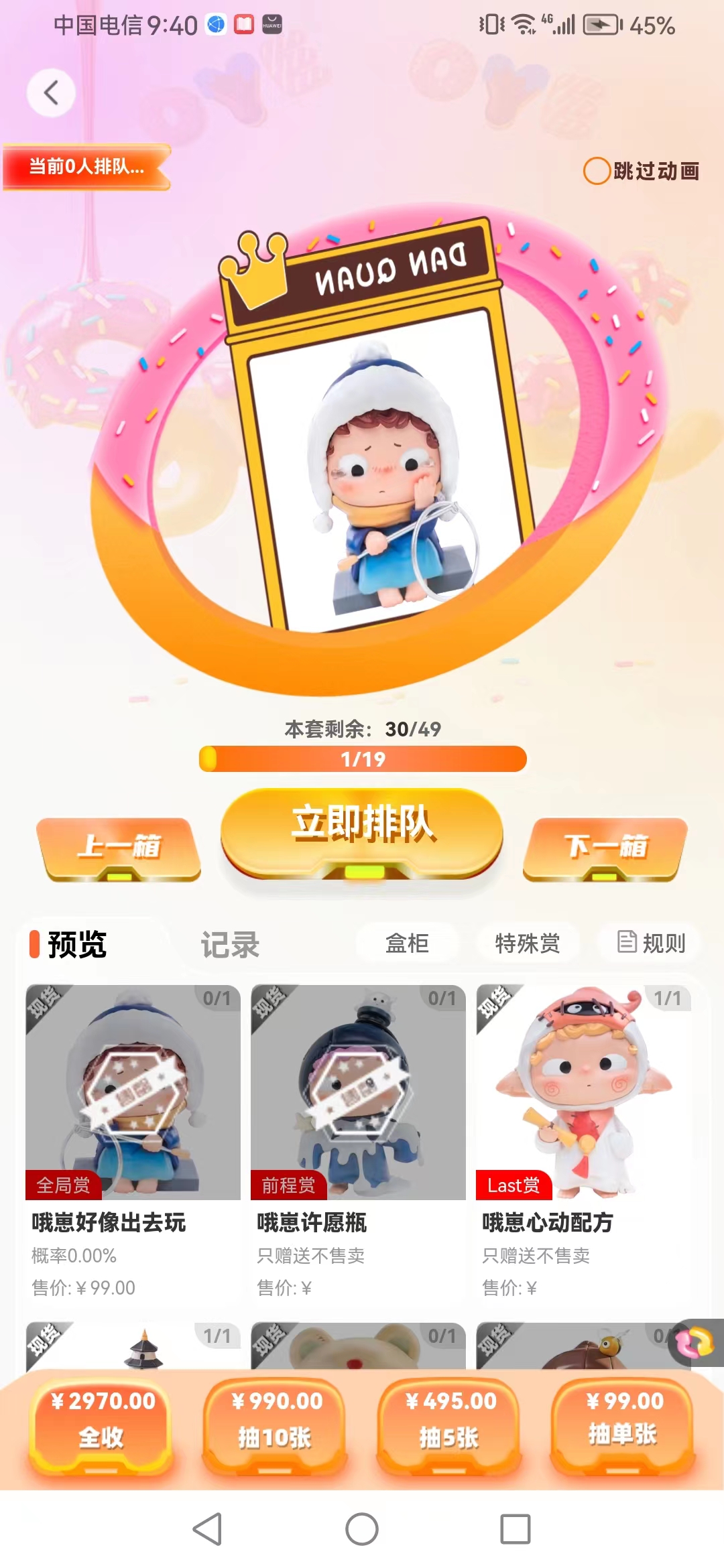
Task: Switch to the 预览 tab
Action: (76, 944)
